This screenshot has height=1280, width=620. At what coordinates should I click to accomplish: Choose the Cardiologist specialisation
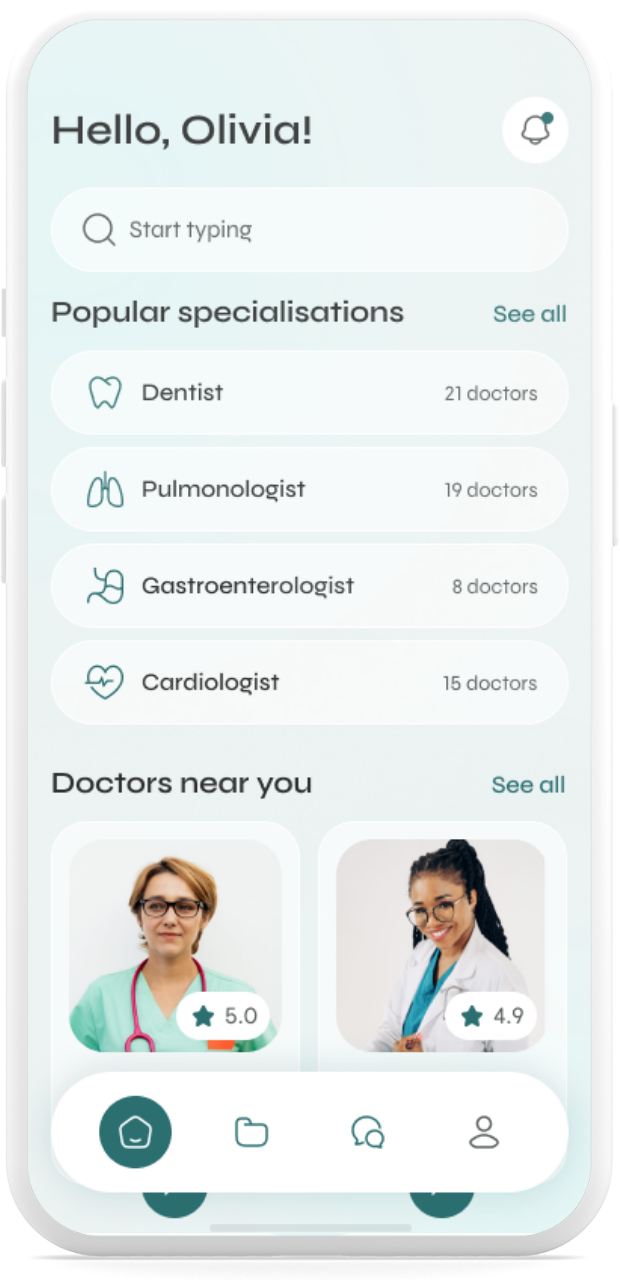coord(310,683)
